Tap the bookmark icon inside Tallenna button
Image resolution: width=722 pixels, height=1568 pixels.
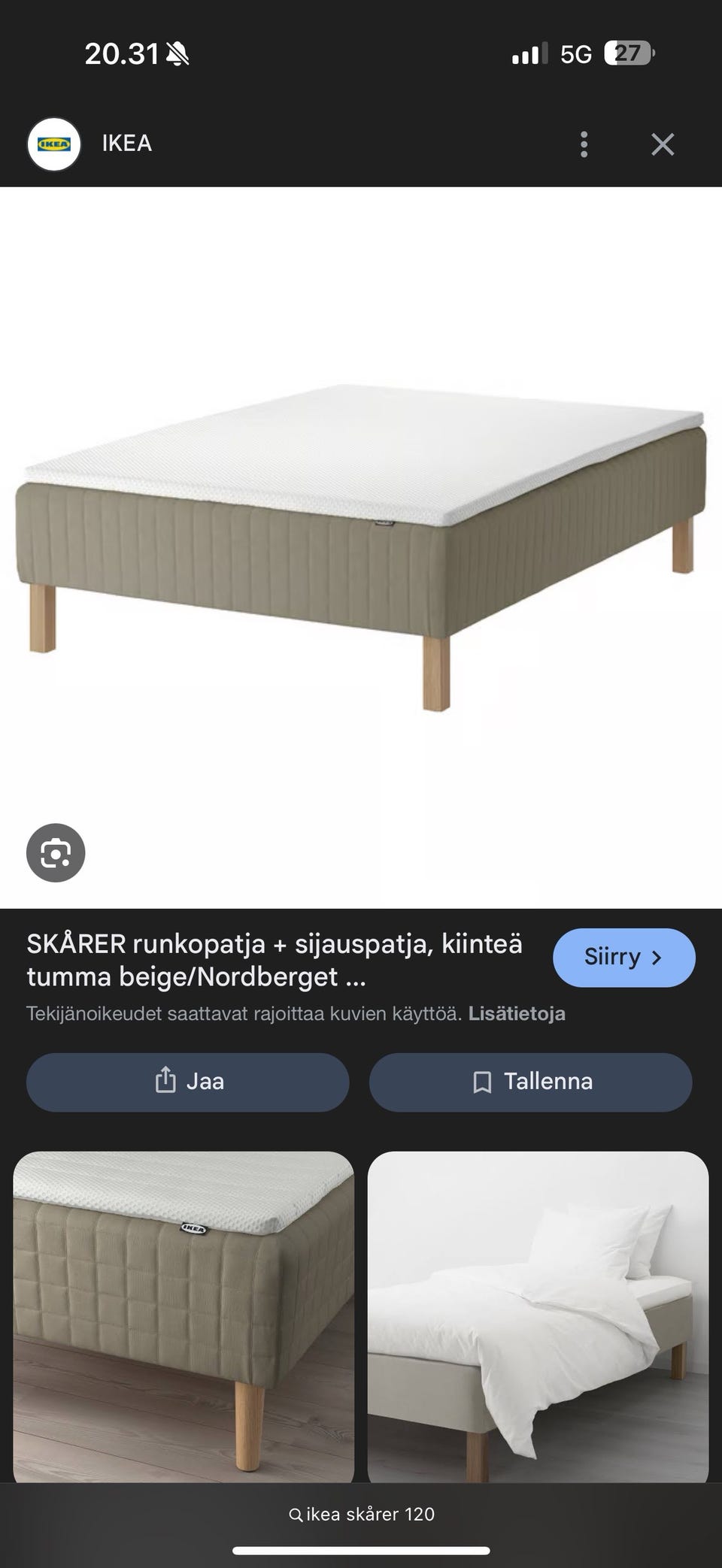coord(482,1082)
